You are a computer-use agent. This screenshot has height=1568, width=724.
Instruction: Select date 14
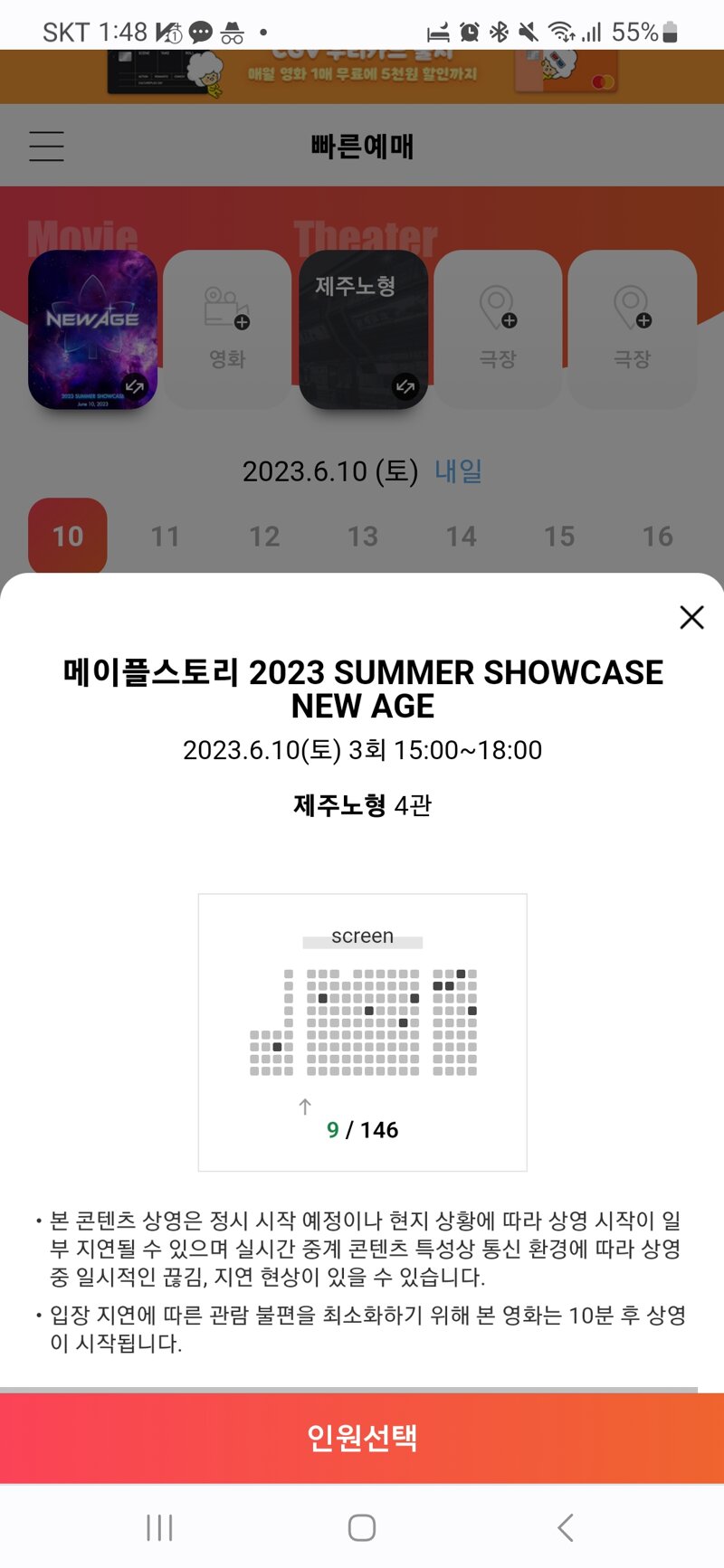[461, 537]
